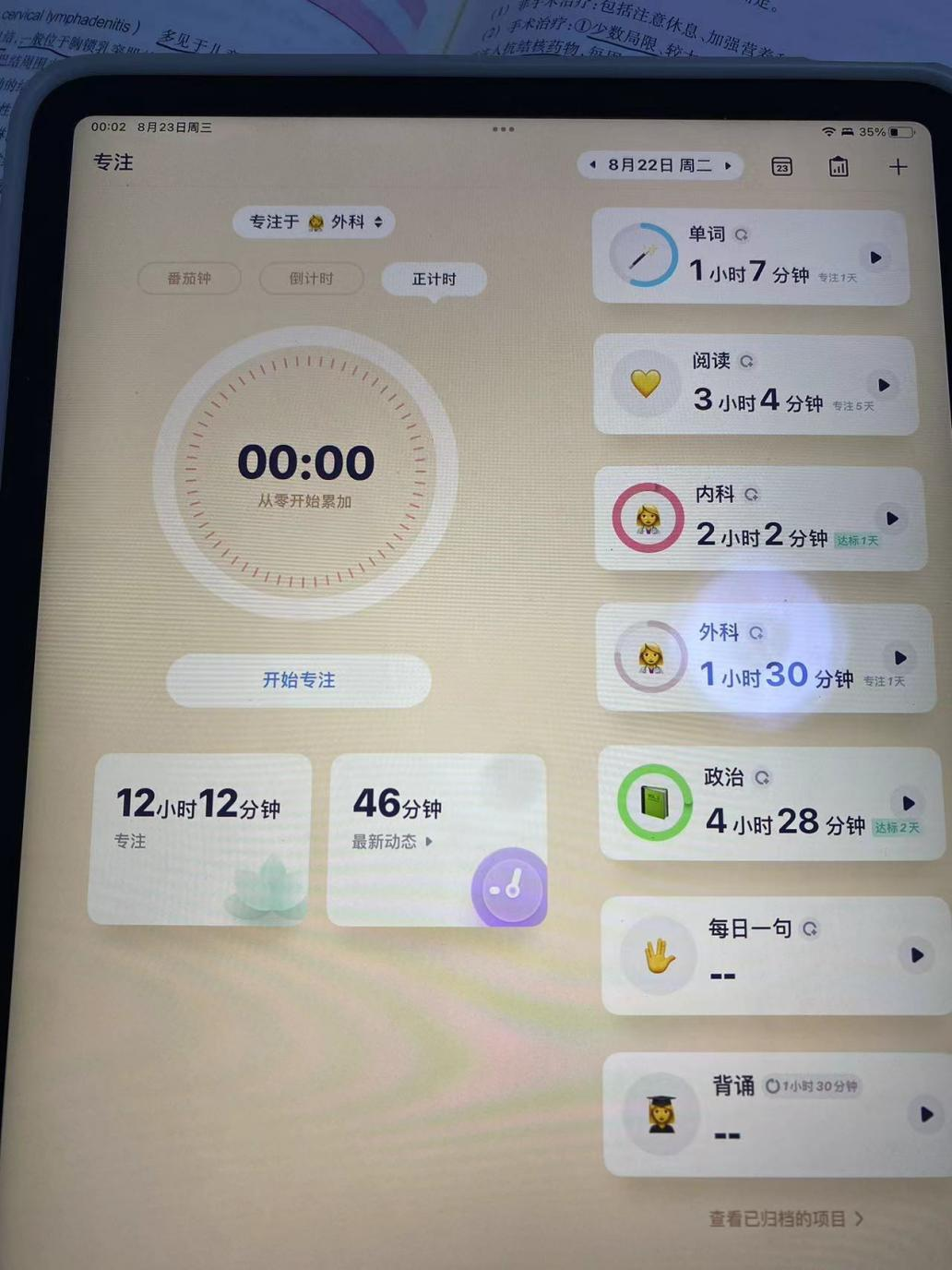Add a new focus project
This screenshot has height=1270, width=952.
[x=898, y=167]
